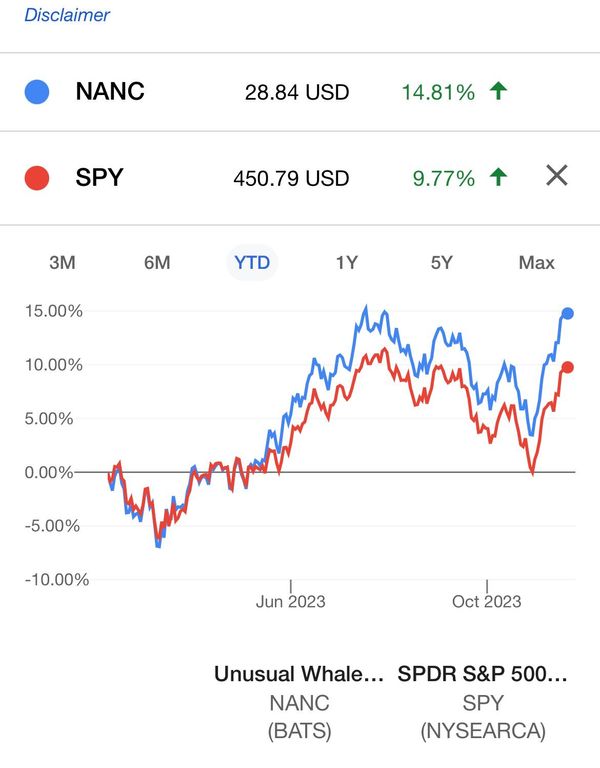Screen dimensions: 600x768
Task: Show the 1Y chart view
Action: [x=346, y=263]
